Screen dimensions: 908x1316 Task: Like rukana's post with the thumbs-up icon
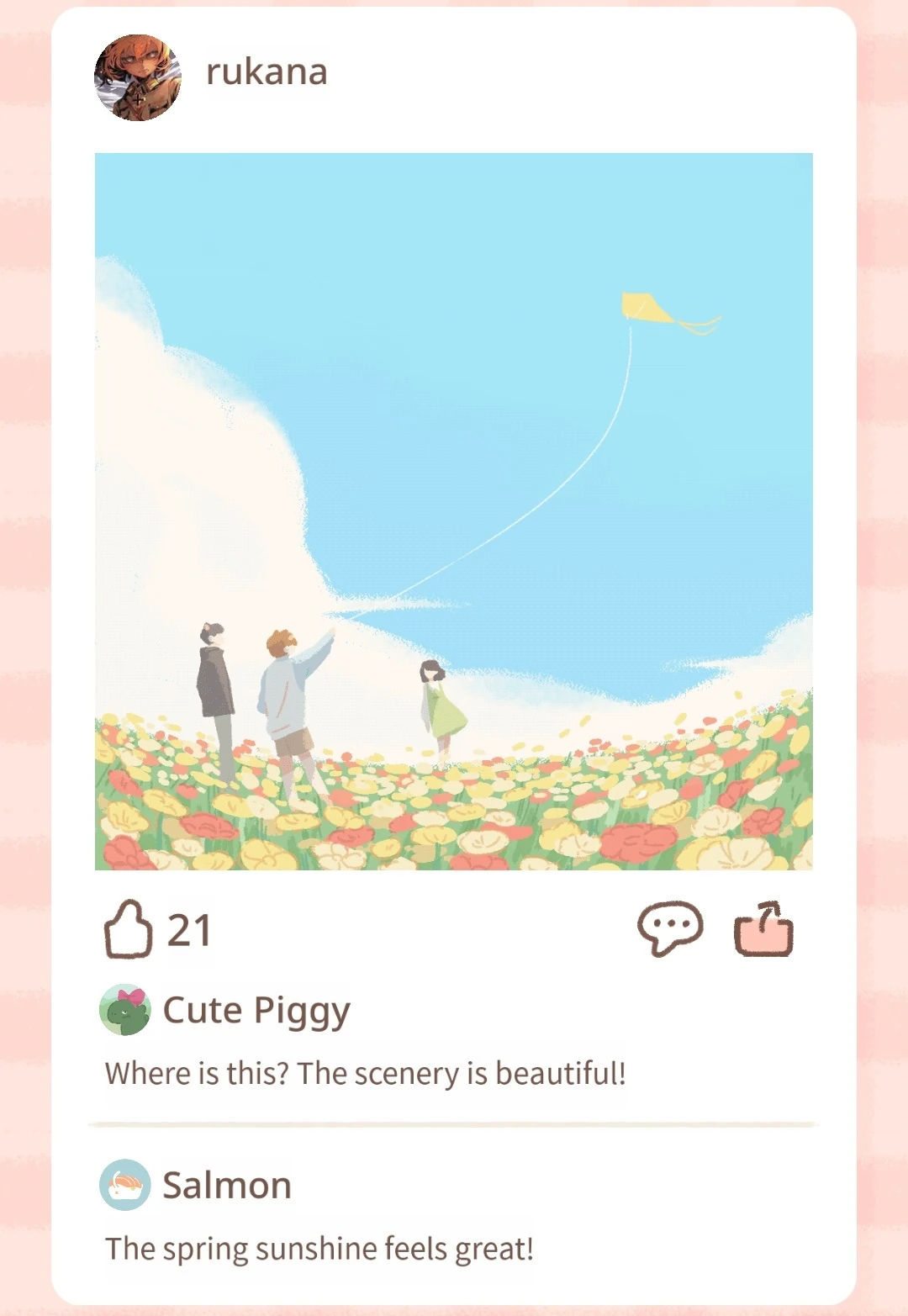(128, 930)
